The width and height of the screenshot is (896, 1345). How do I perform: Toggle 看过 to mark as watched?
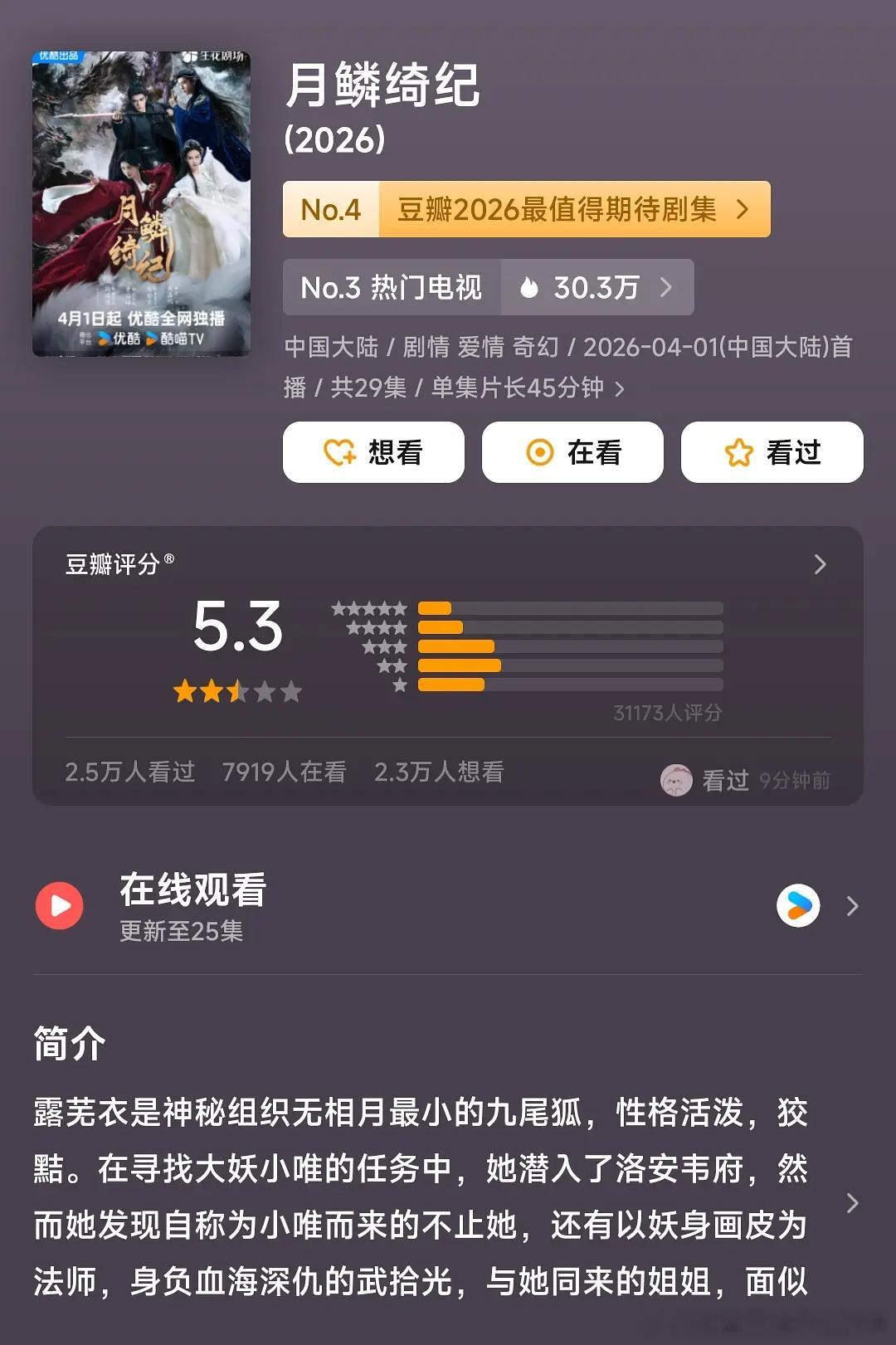pyautogui.click(x=771, y=452)
